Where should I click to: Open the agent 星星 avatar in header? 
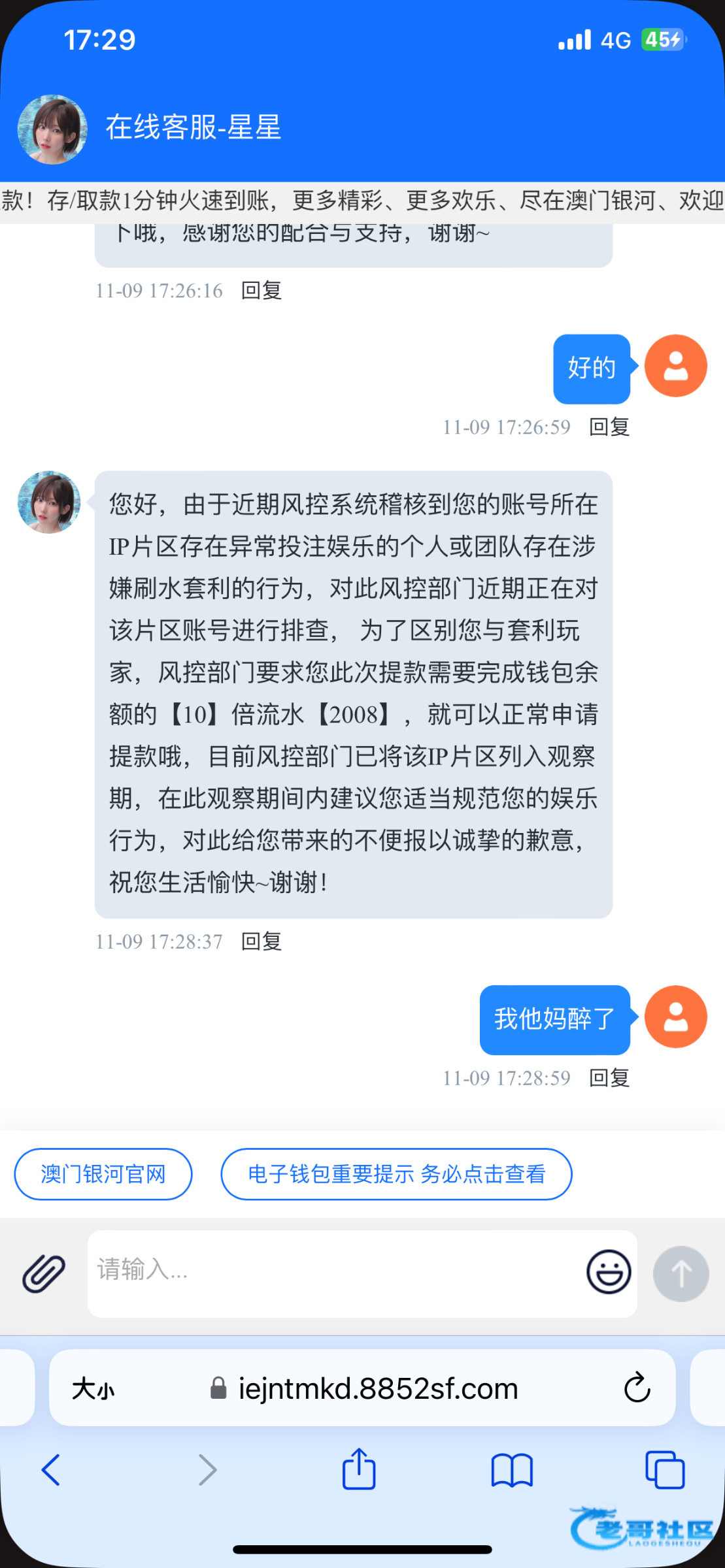click(x=52, y=129)
